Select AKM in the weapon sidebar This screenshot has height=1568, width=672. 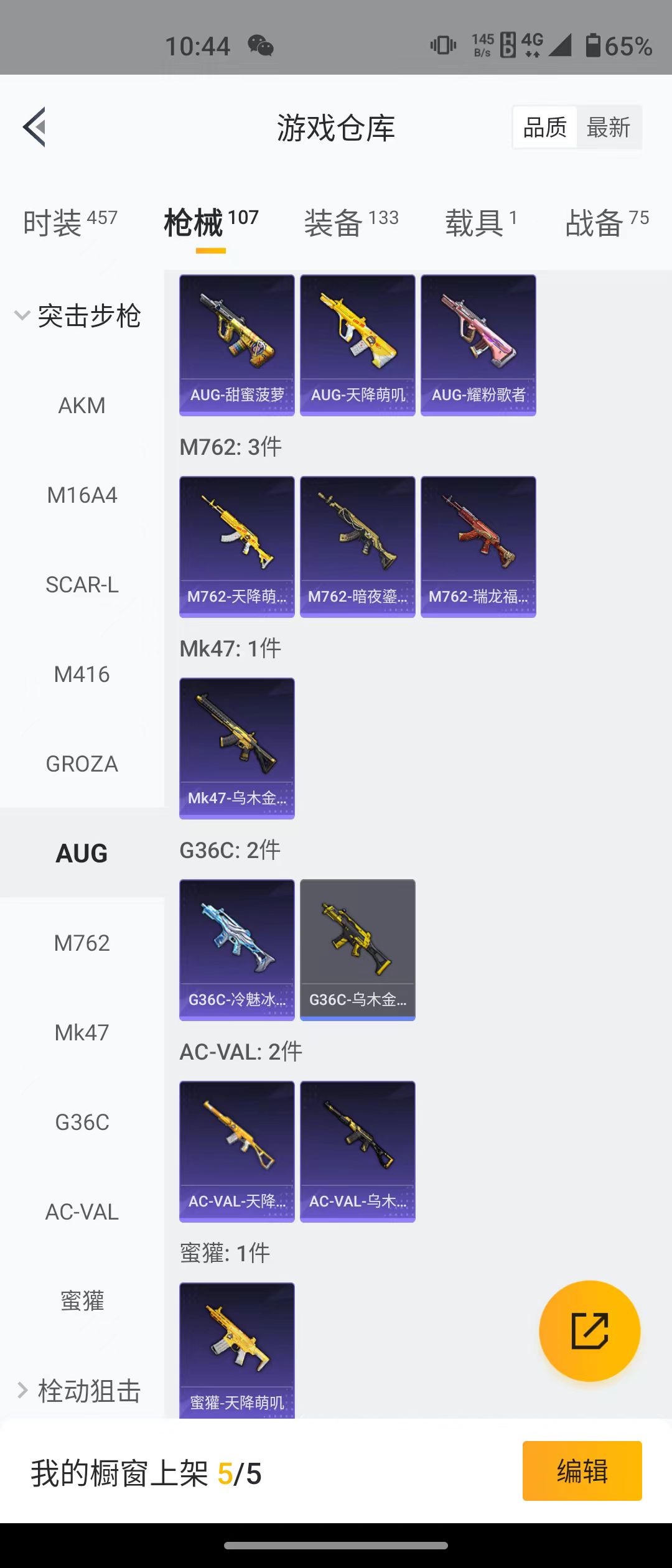point(82,406)
